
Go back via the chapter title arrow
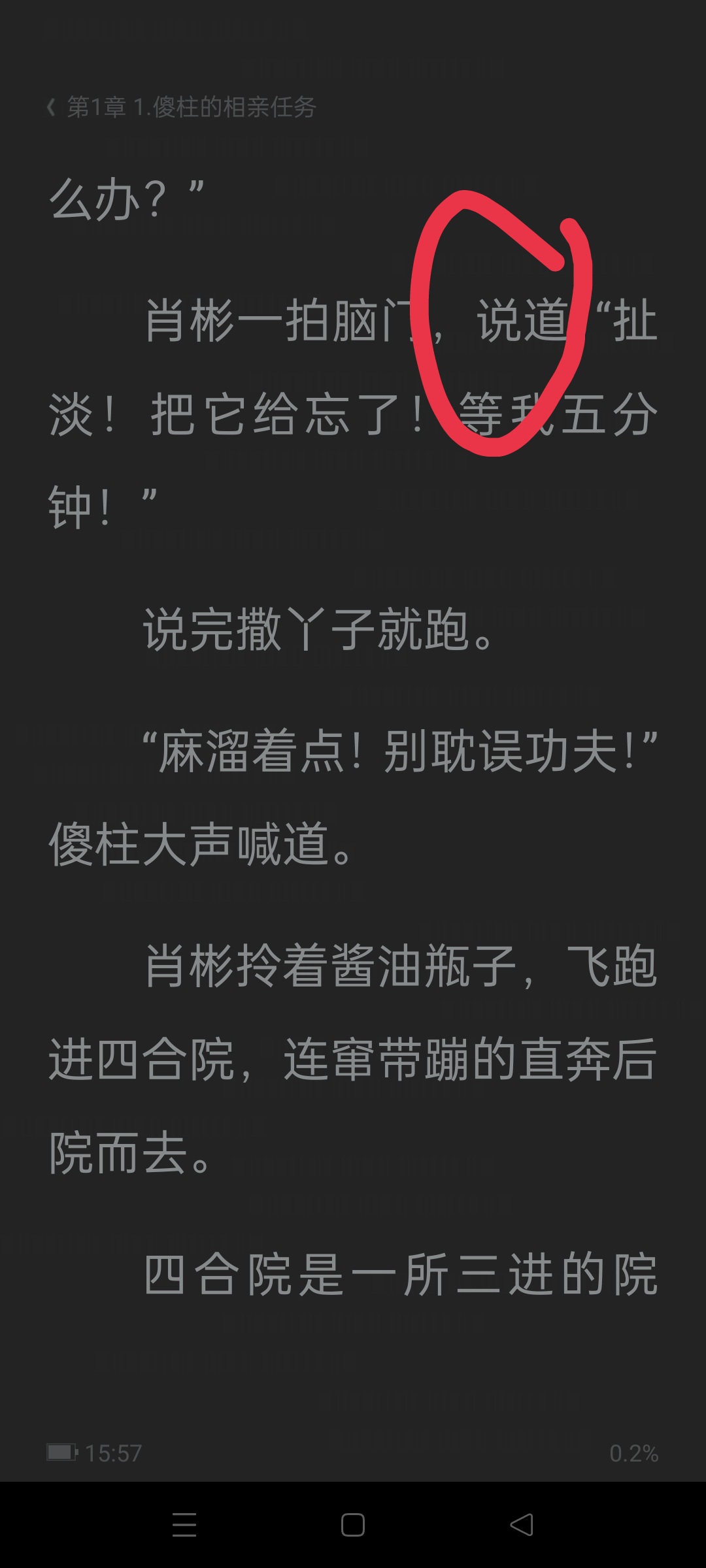51,107
